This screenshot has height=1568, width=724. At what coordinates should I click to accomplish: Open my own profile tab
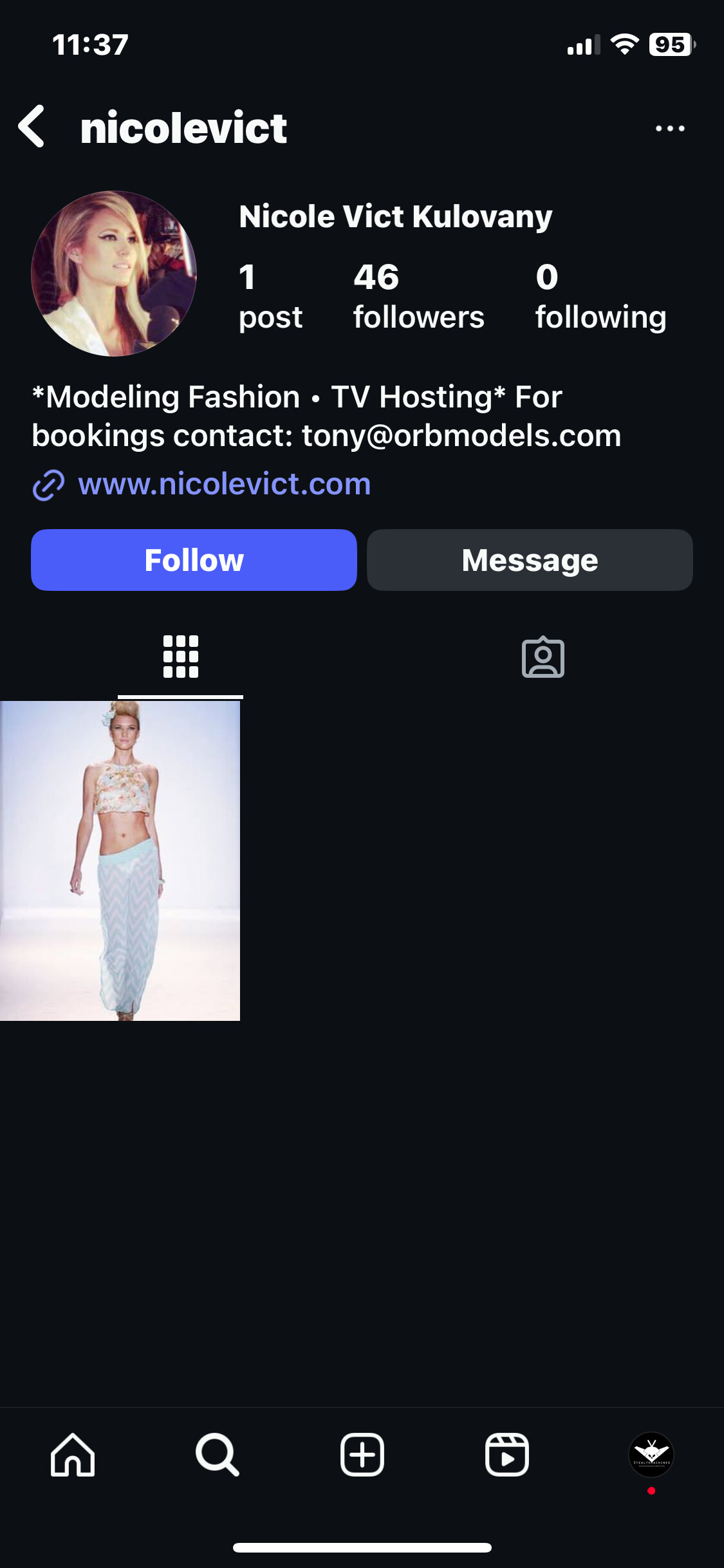(x=651, y=1455)
